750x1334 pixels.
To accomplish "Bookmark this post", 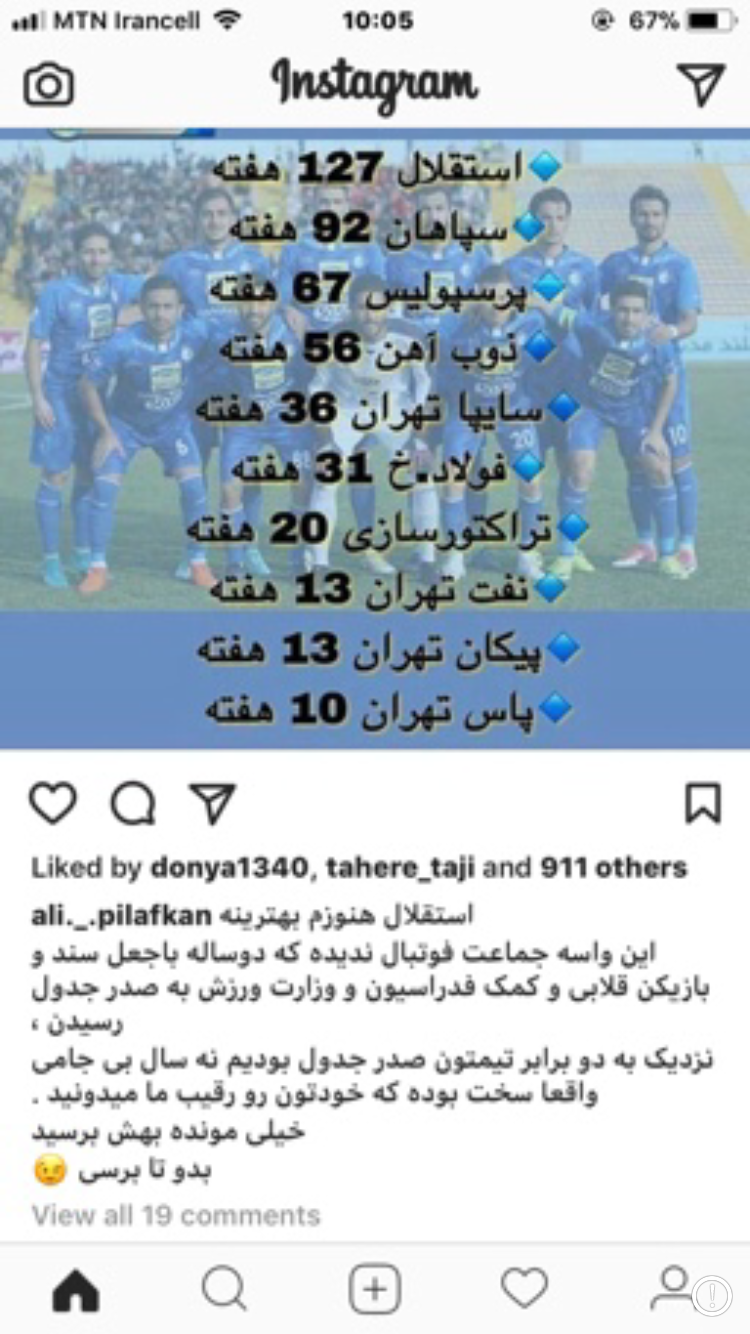I will tap(703, 803).
